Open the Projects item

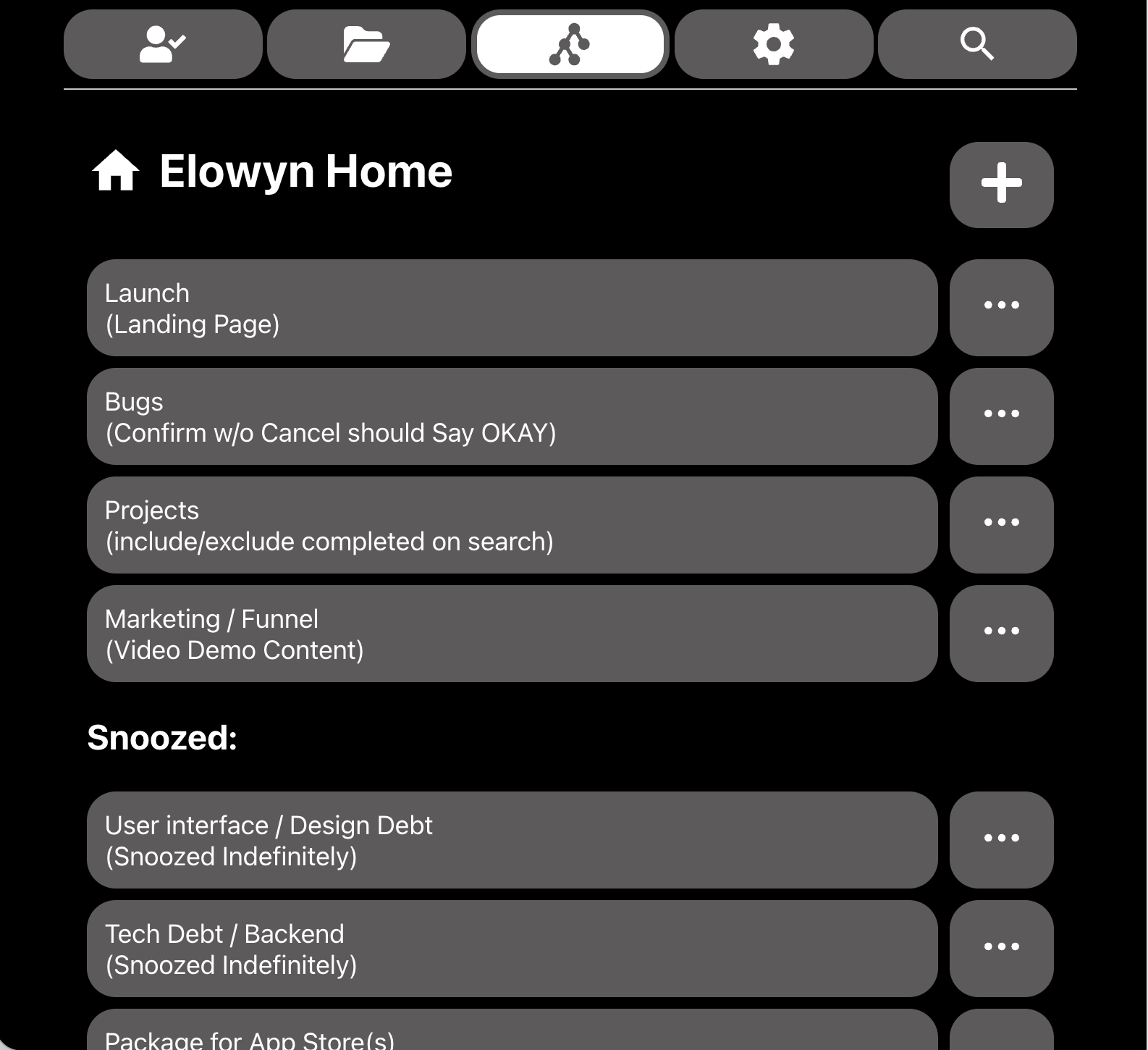pos(512,525)
